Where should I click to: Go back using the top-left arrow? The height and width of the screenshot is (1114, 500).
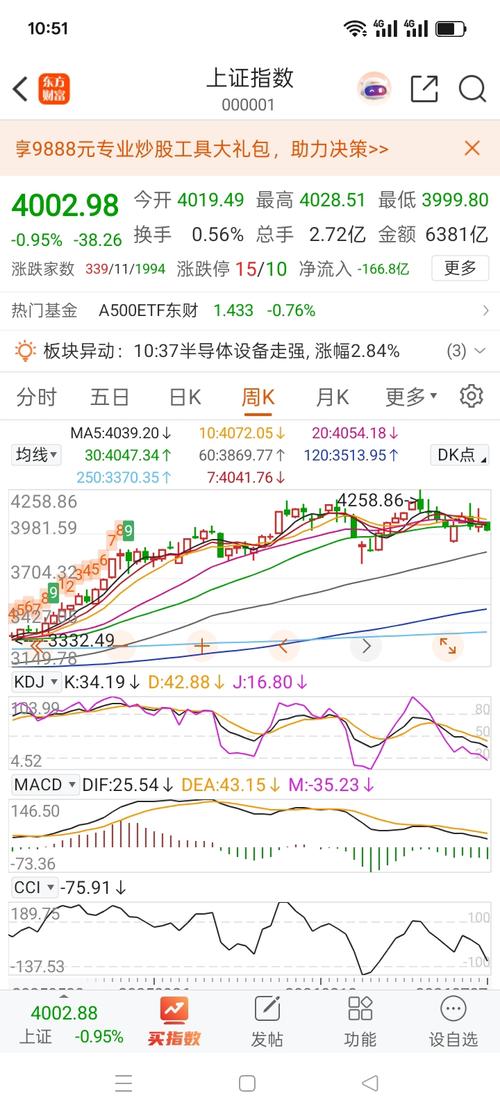point(20,90)
